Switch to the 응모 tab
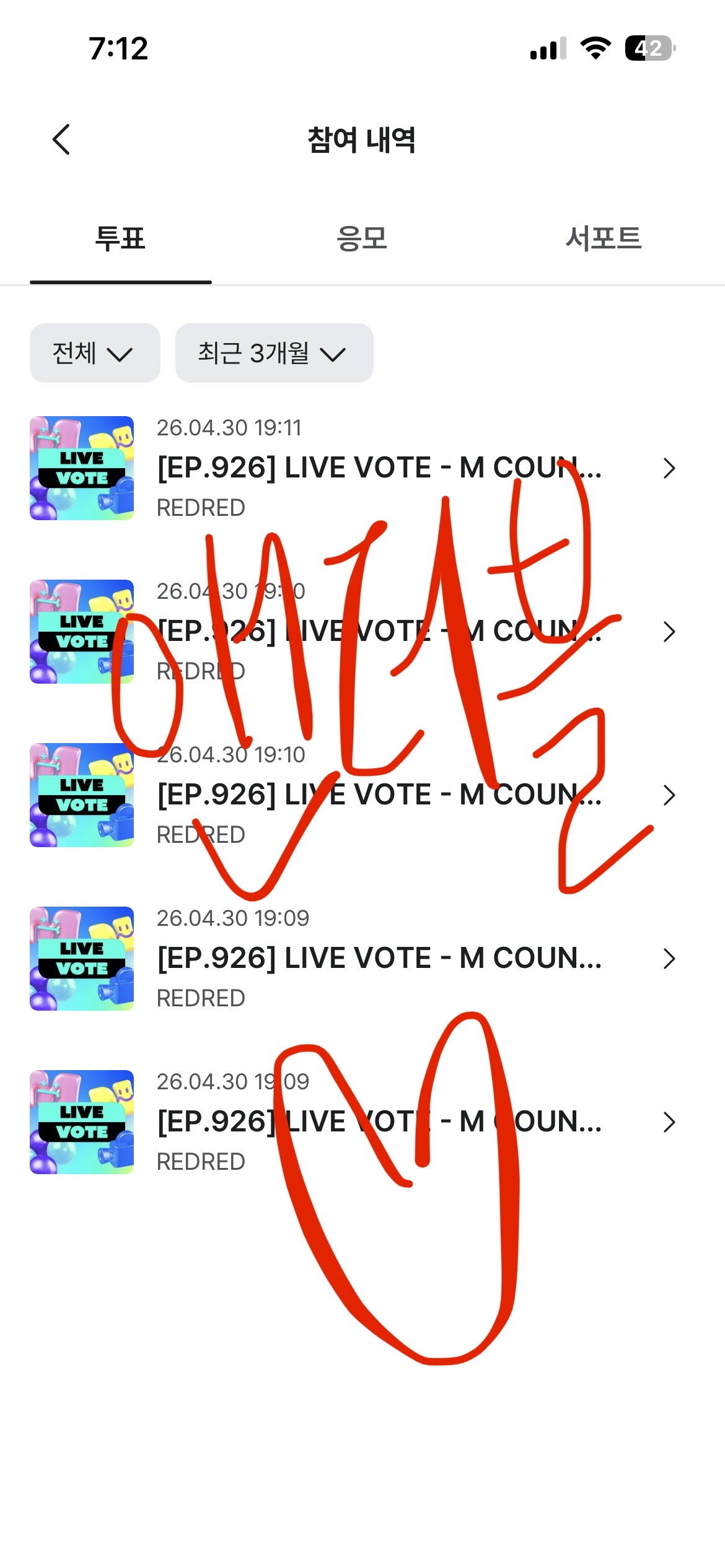 (x=362, y=238)
